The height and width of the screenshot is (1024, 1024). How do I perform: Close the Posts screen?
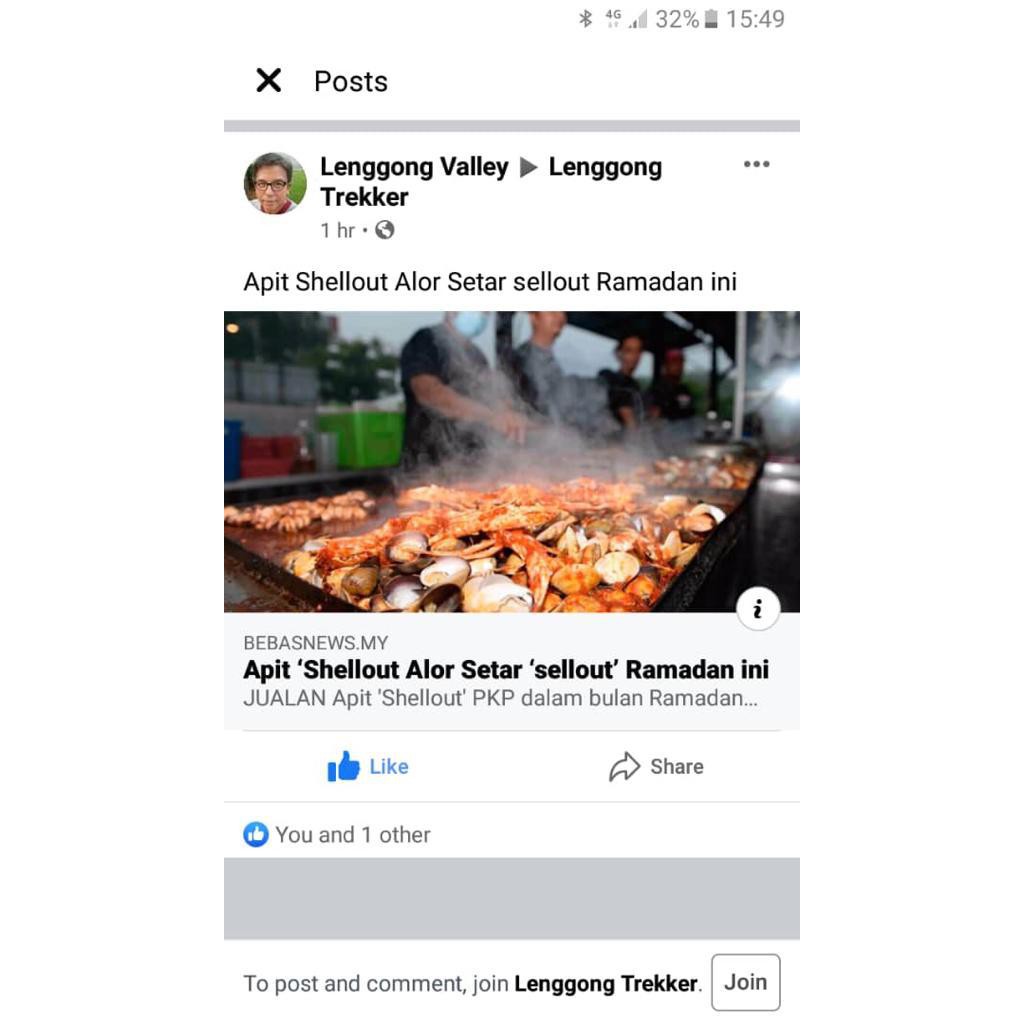point(268,81)
